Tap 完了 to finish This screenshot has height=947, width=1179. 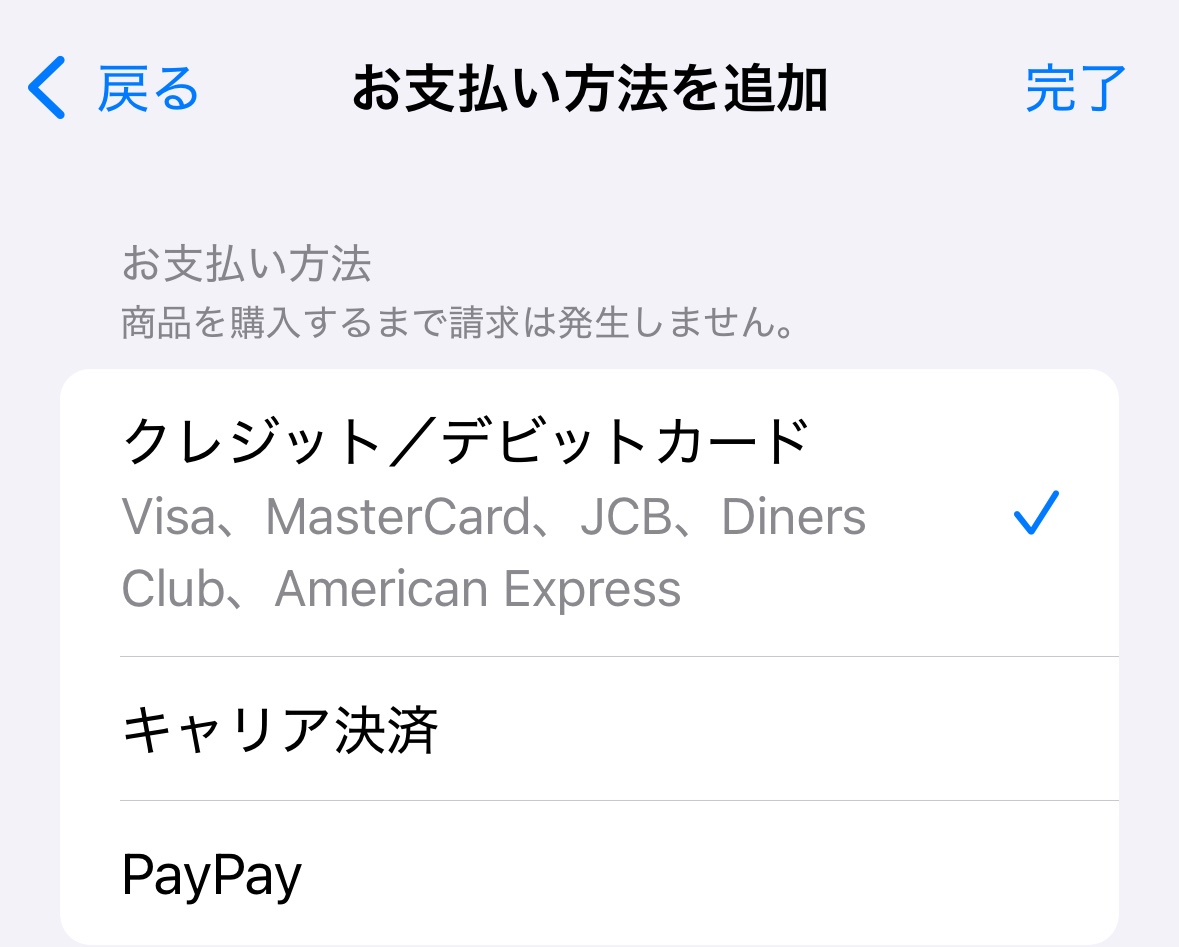pyautogui.click(x=1075, y=90)
